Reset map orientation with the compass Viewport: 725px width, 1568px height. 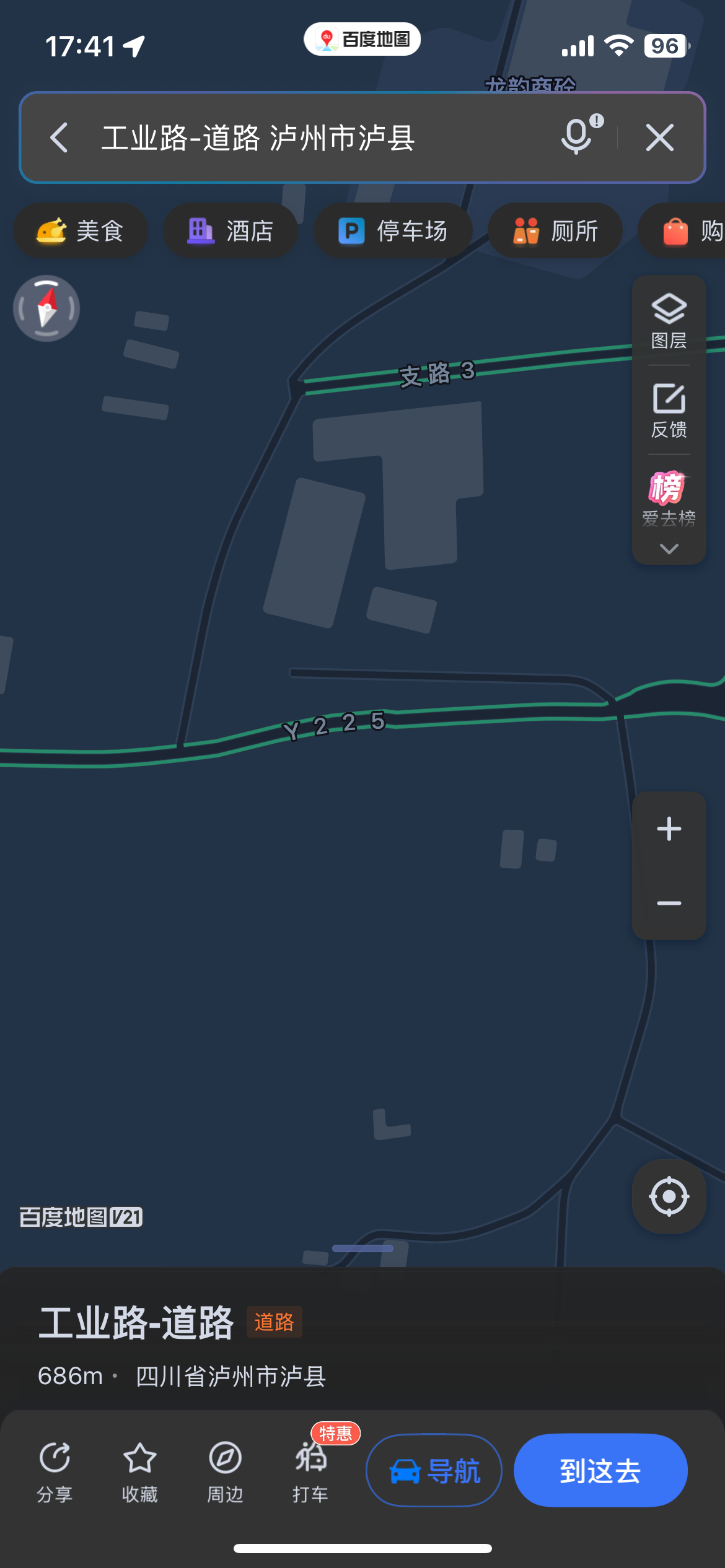46,308
